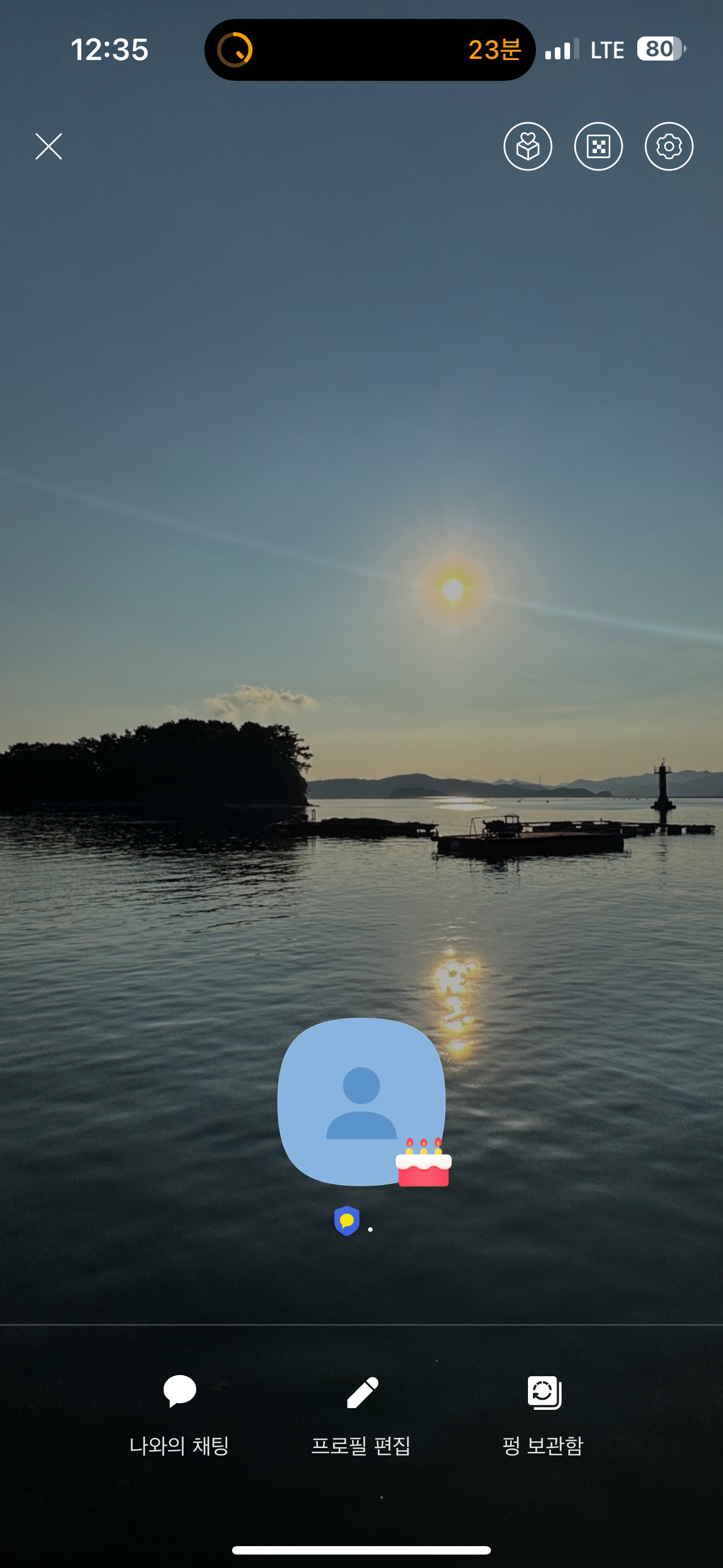723x1568 pixels.
Task: Tap the timer pill in Dynamic Island
Action: point(369,50)
